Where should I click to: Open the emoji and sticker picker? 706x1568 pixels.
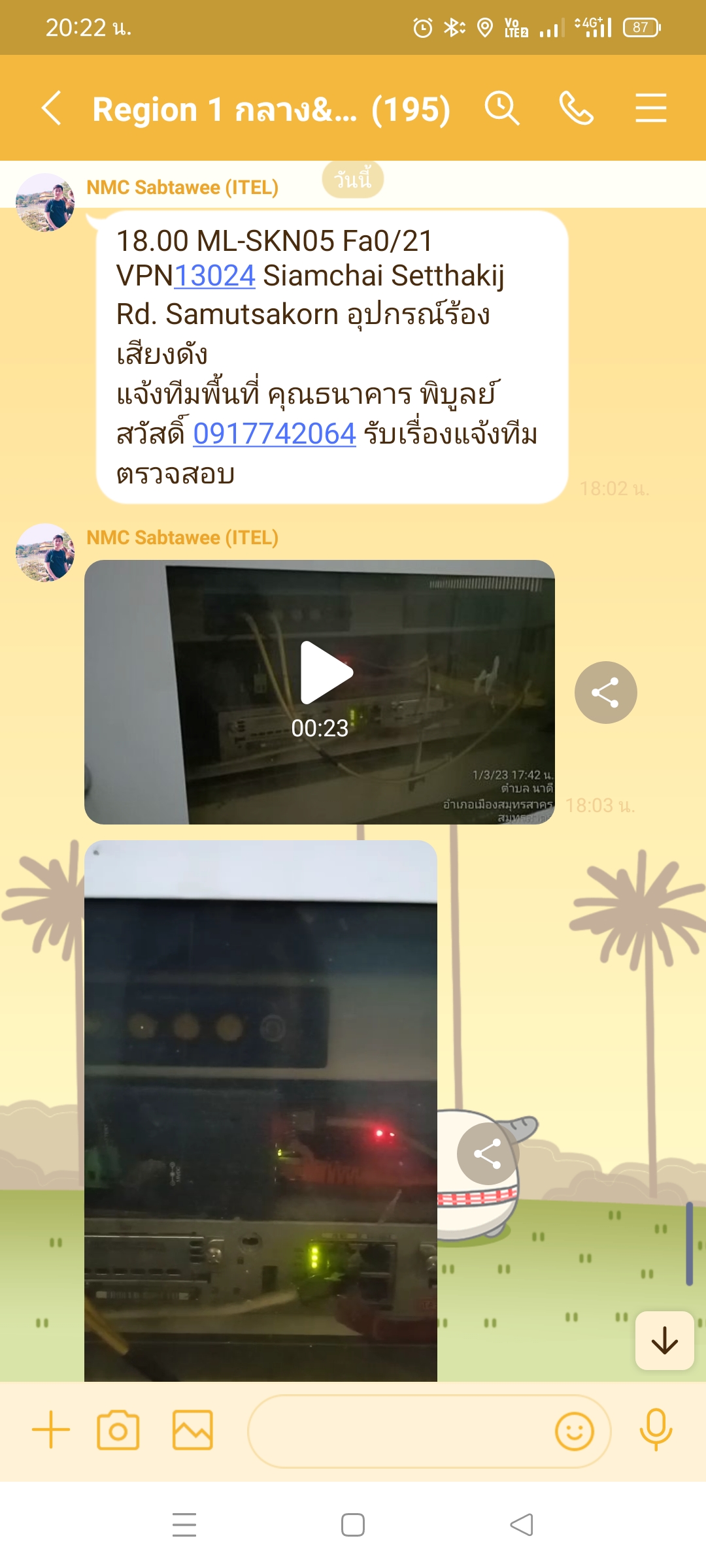575,1431
